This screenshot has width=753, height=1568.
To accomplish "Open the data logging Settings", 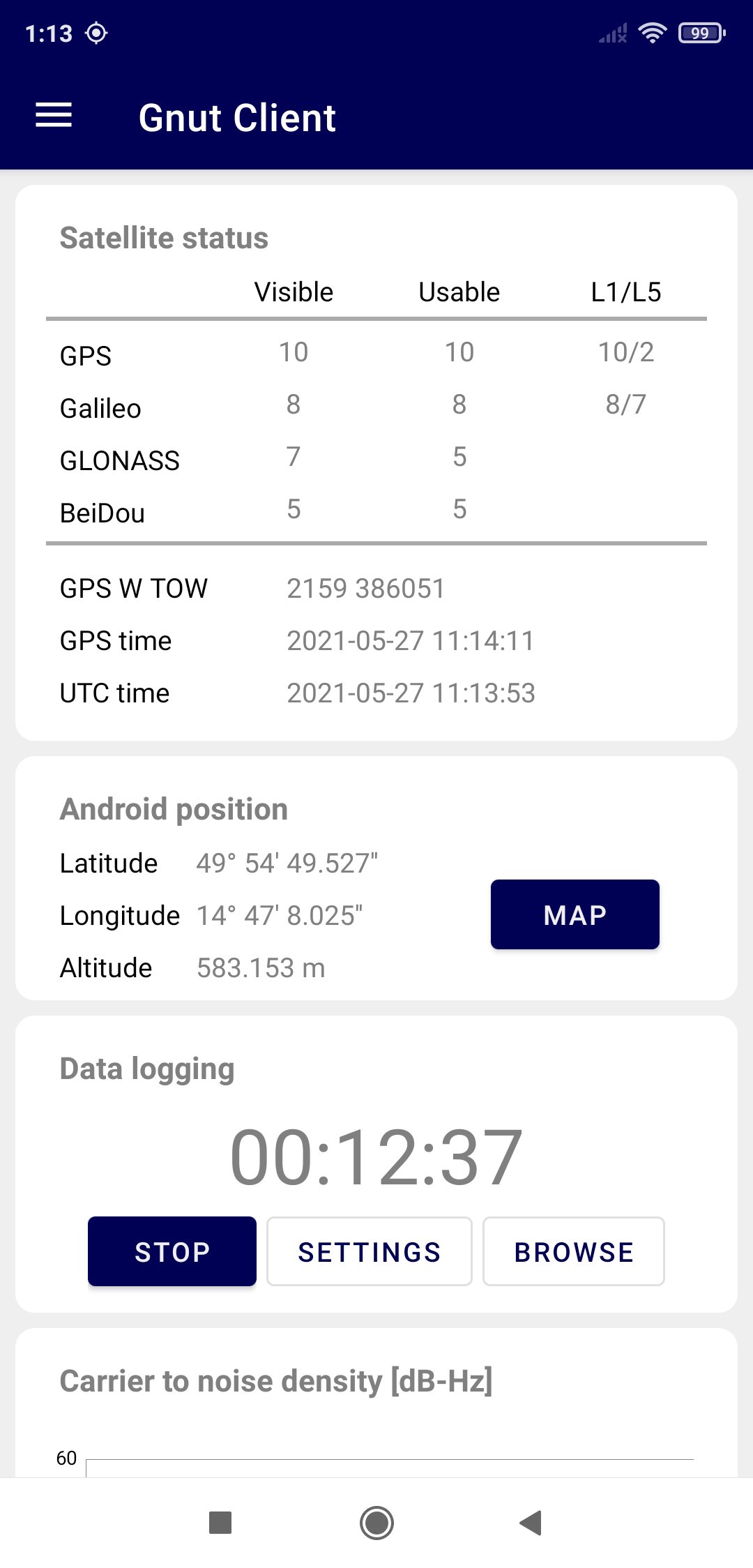I will click(369, 1251).
